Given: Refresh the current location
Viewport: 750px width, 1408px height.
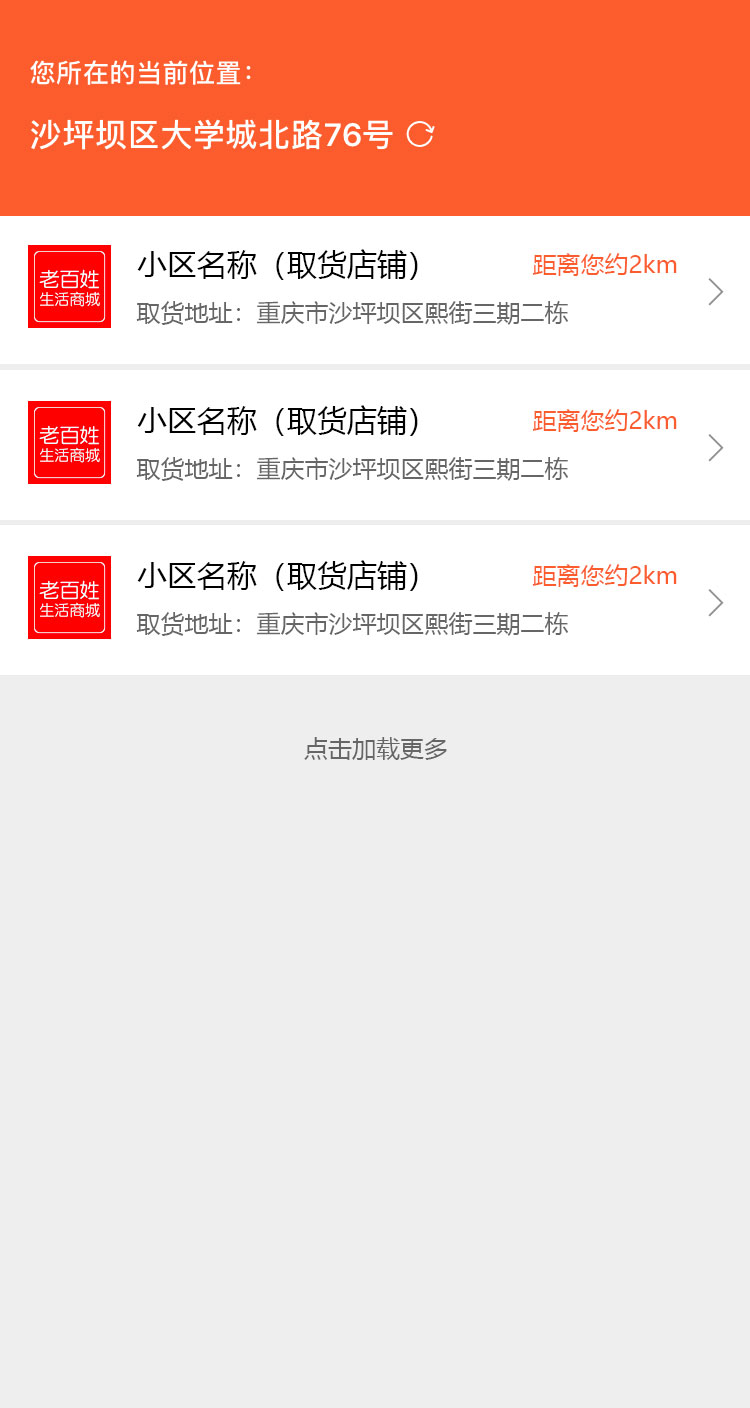Looking at the screenshot, I should (x=420, y=134).
